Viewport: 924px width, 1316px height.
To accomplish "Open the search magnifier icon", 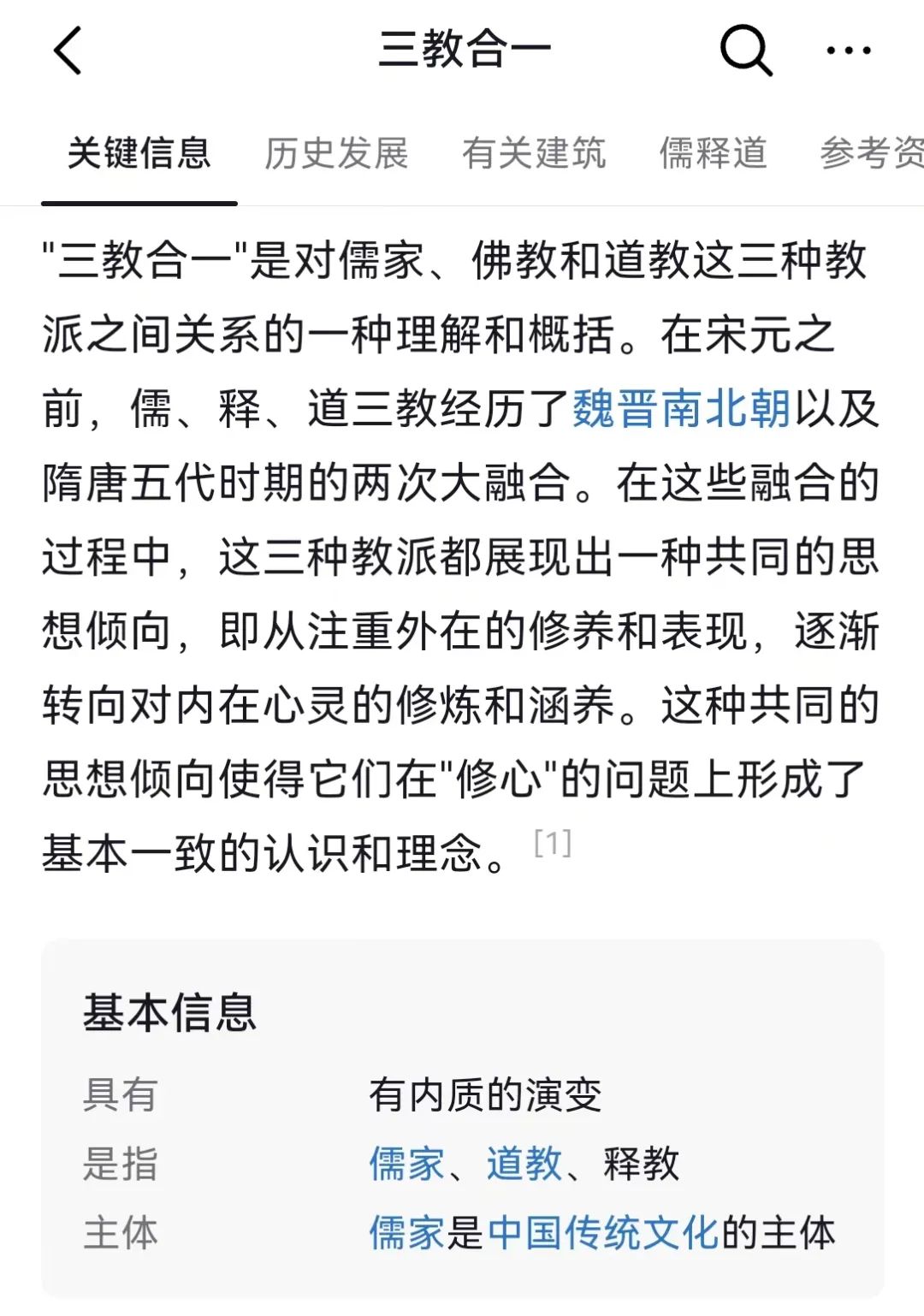I will [x=745, y=50].
